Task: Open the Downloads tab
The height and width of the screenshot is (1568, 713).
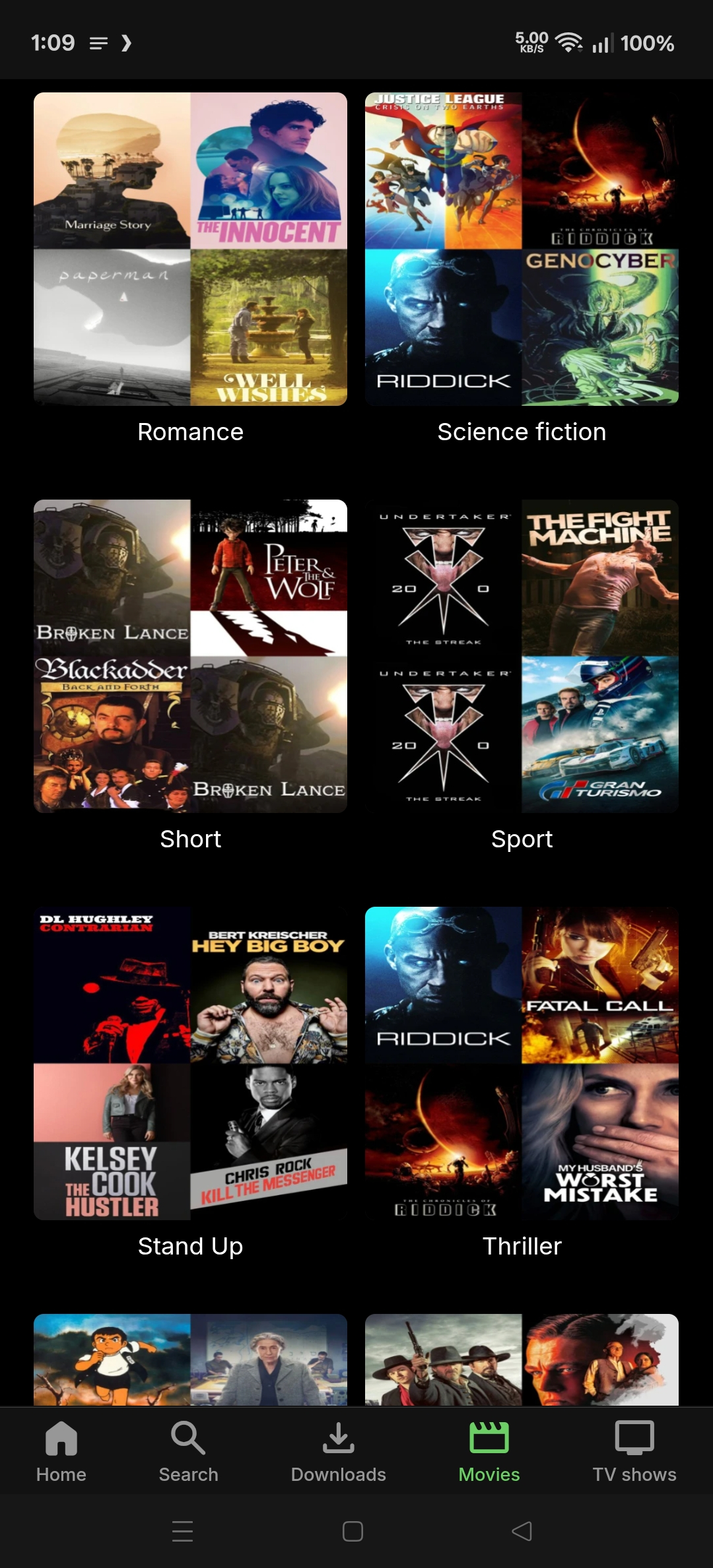Action: [338, 1451]
